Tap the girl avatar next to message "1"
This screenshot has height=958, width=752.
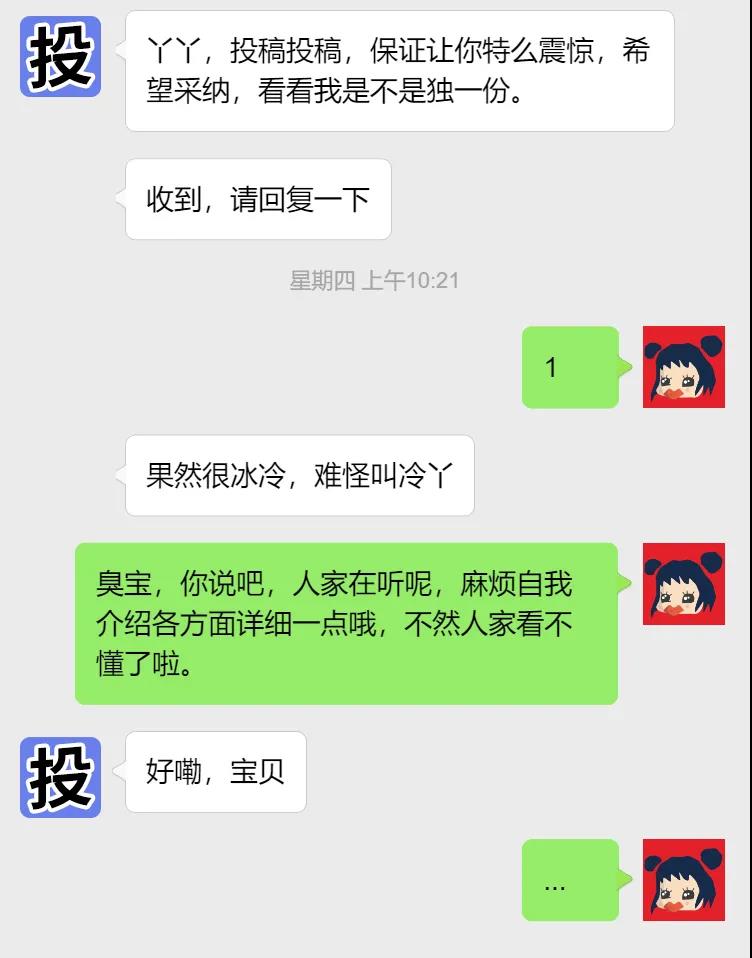pyautogui.click(x=683, y=367)
